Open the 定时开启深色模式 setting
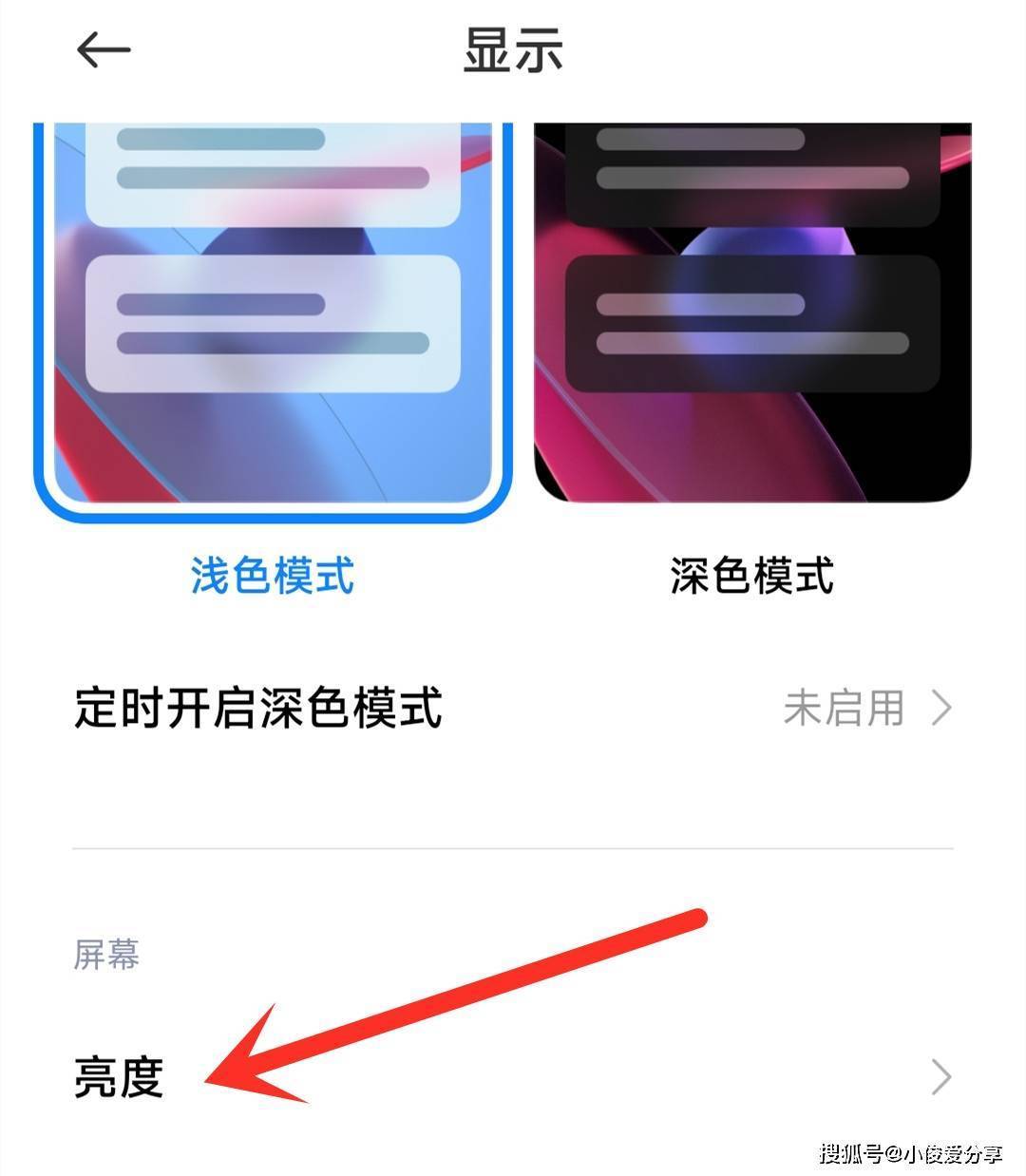 point(513,709)
